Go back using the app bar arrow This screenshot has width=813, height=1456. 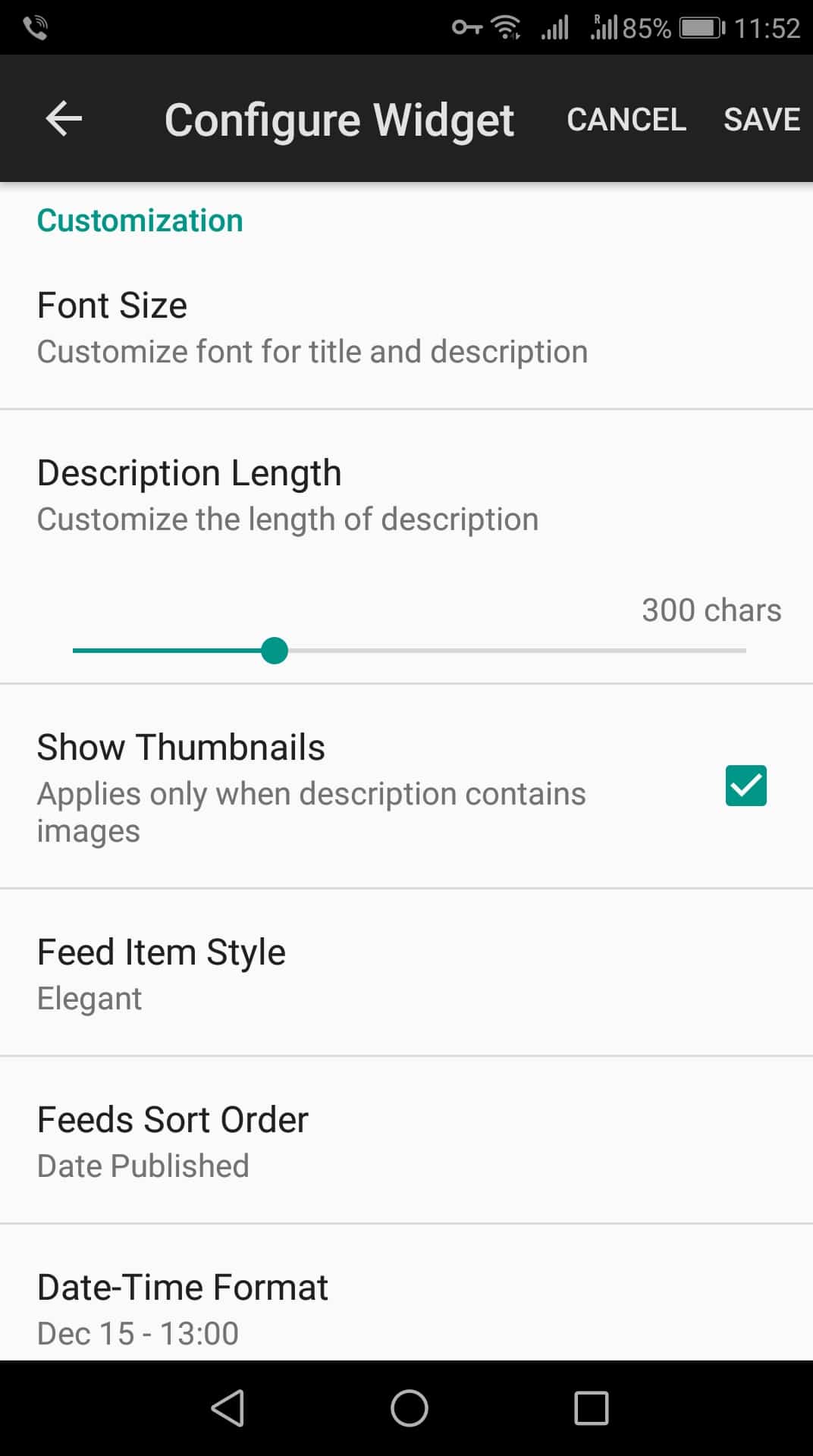point(64,119)
